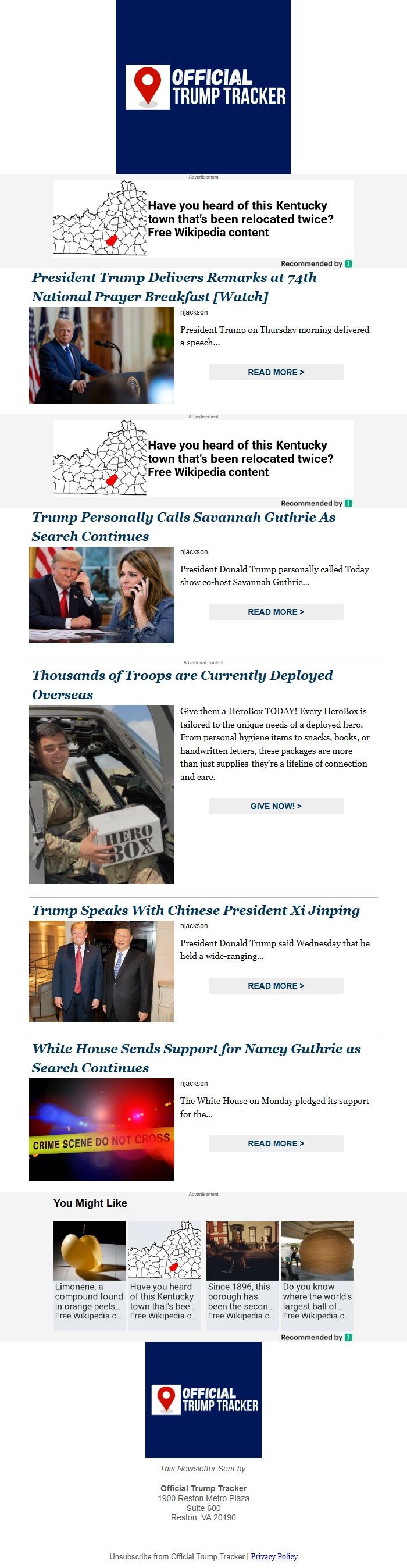Open the headline 'Trump Personally Calls Savannah Guthrie'
Viewport: 407px width, 1568px height.
[183, 526]
